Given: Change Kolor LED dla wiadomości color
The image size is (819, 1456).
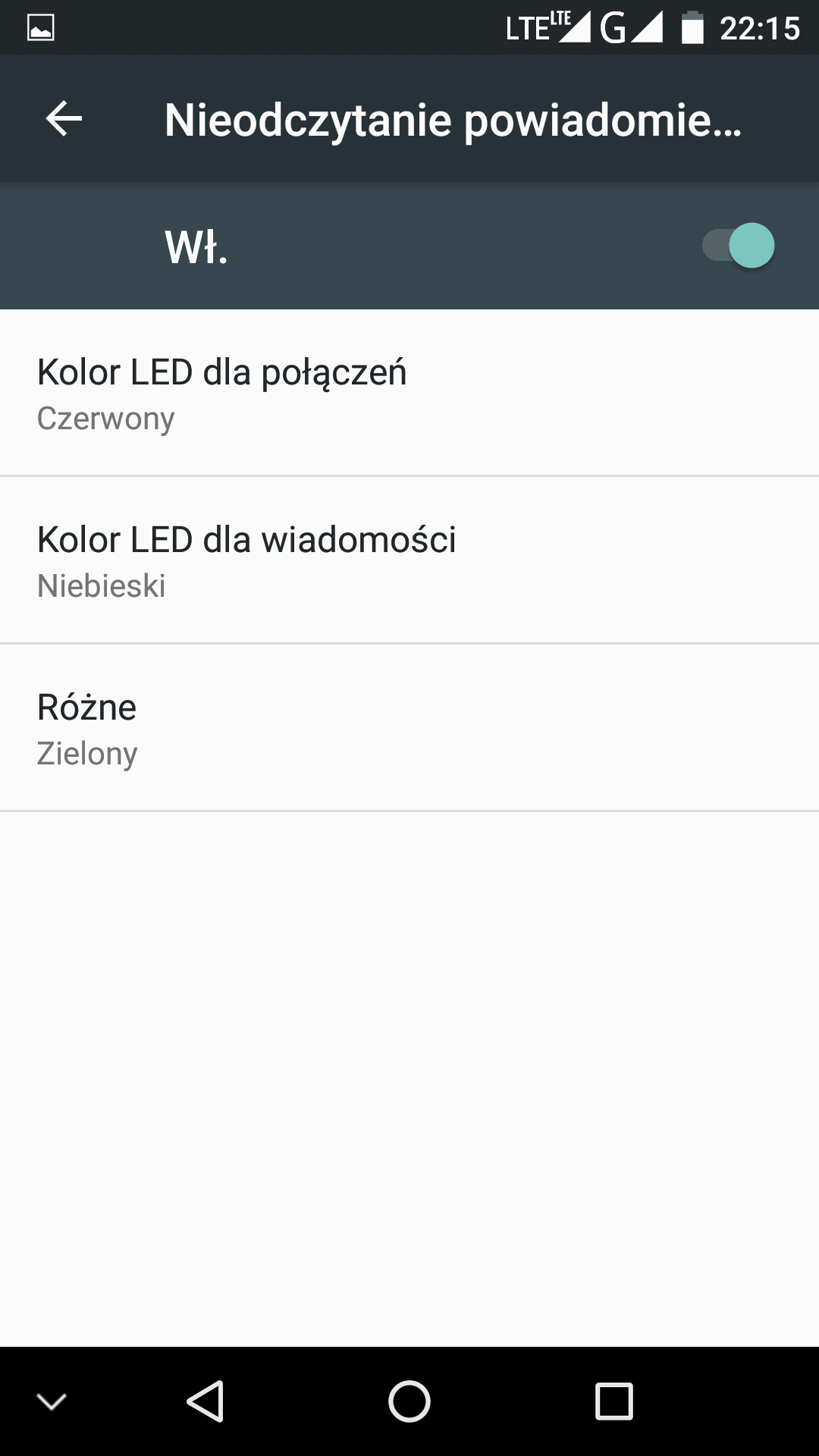Looking at the screenshot, I should pyautogui.click(x=409, y=560).
